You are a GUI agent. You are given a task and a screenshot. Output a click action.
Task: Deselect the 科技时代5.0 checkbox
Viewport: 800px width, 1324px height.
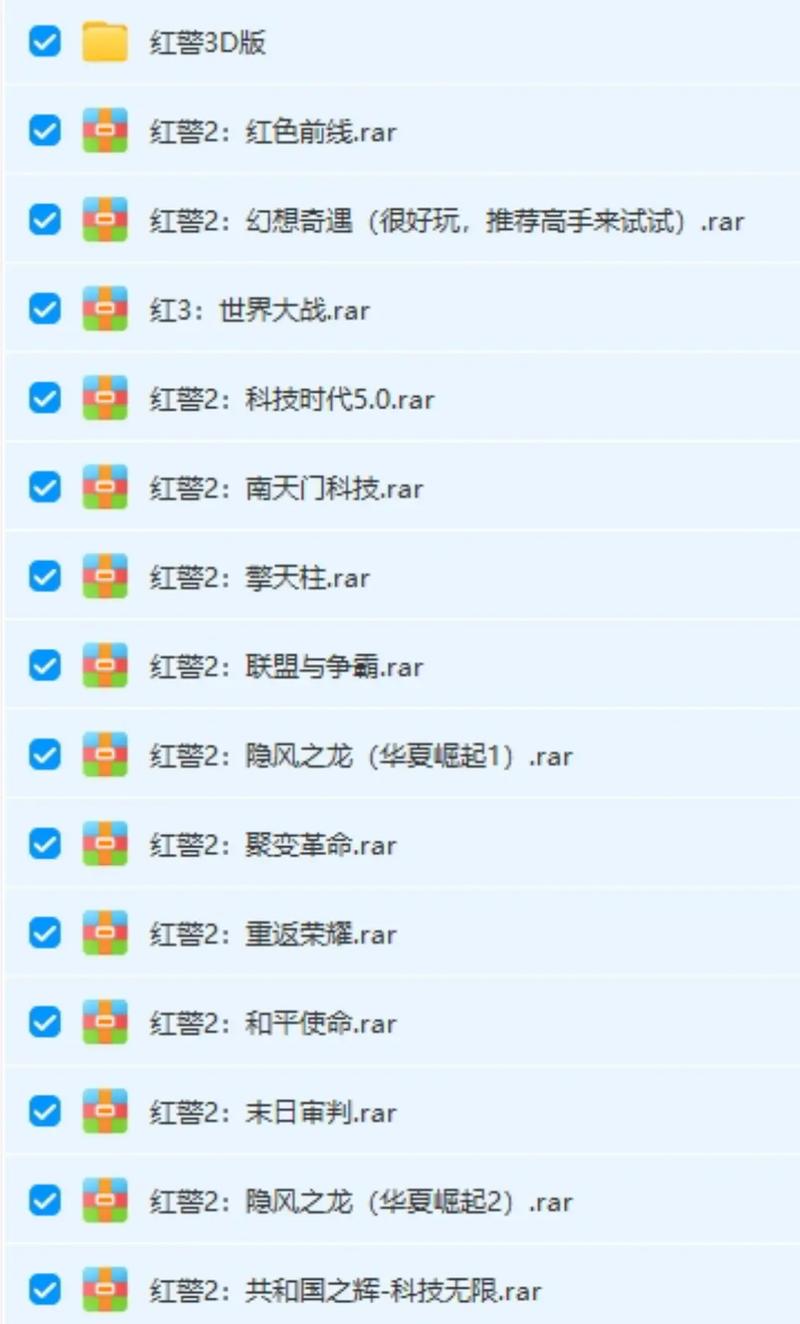(x=43, y=398)
